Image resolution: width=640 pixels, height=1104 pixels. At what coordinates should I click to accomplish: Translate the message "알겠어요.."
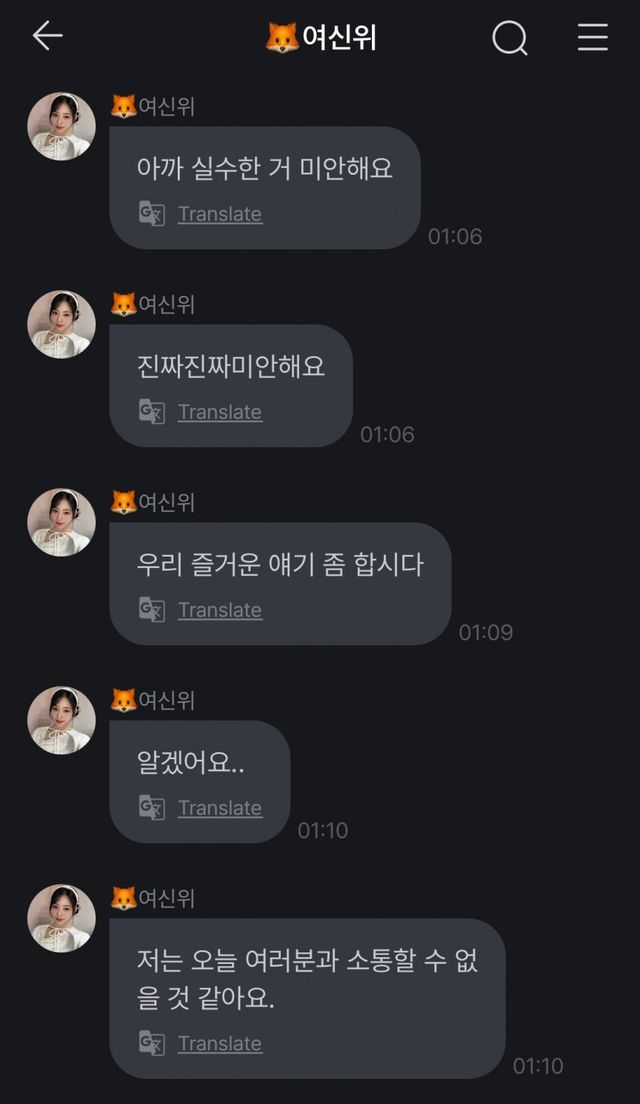[219, 808]
